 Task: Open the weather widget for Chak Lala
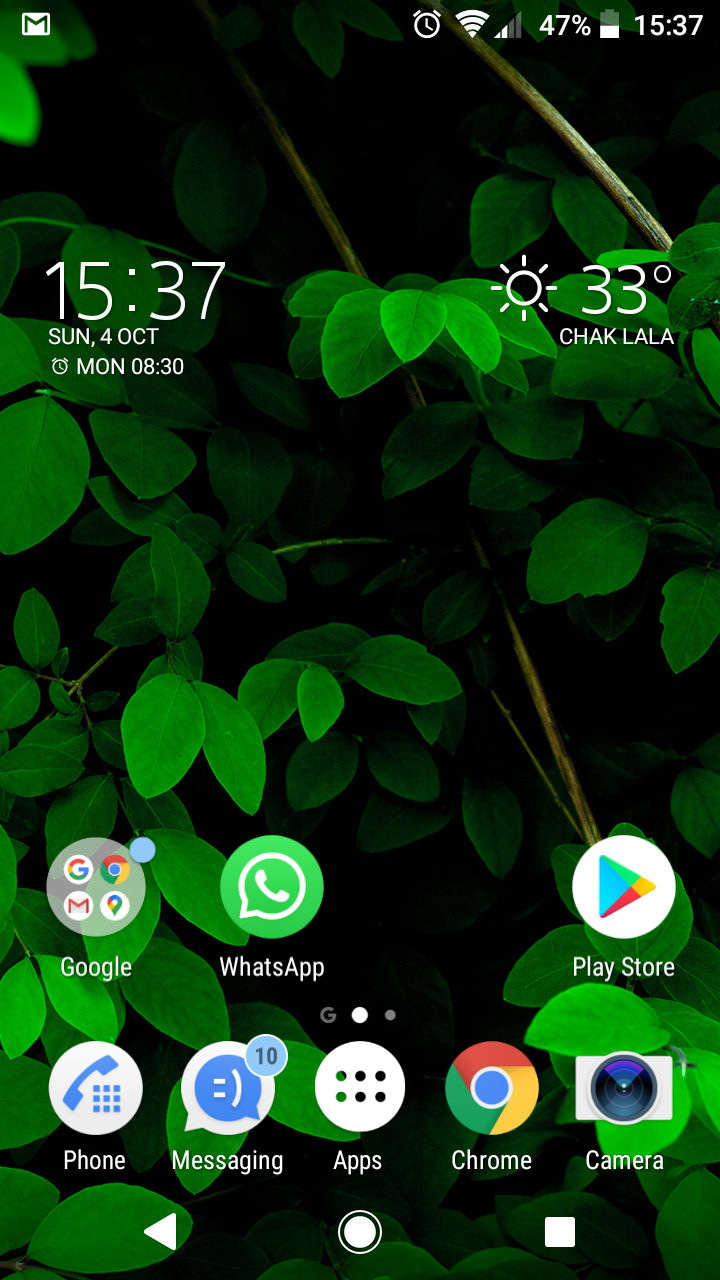click(x=584, y=300)
